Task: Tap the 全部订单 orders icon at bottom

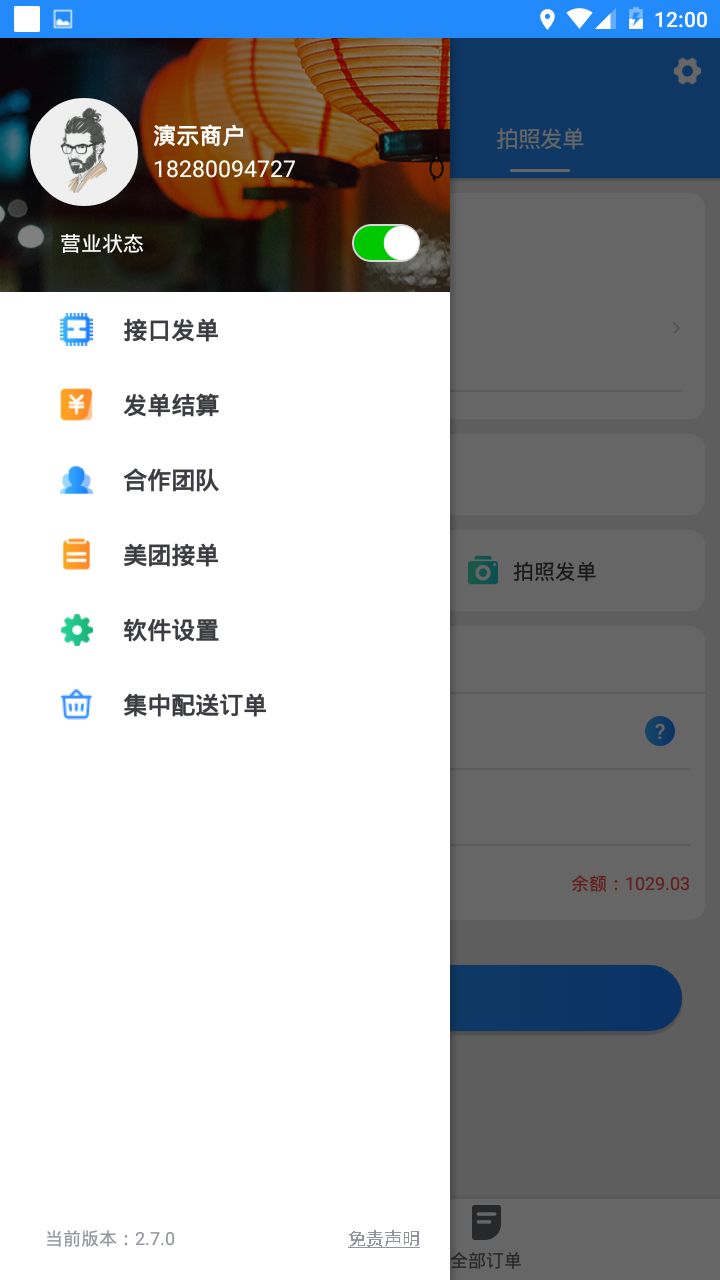Action: pyautogui.click(x=487, y=1220)
